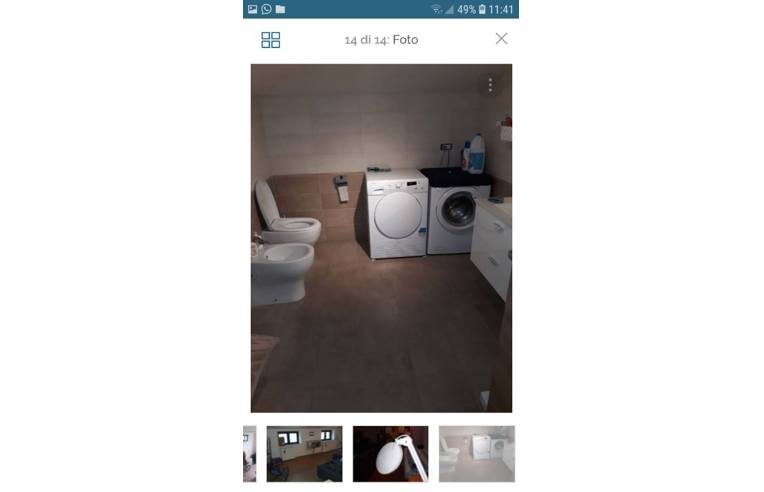Open the main bathroom photo full view
This screenshot has height=492, width=764.
(x=381, y=238)
